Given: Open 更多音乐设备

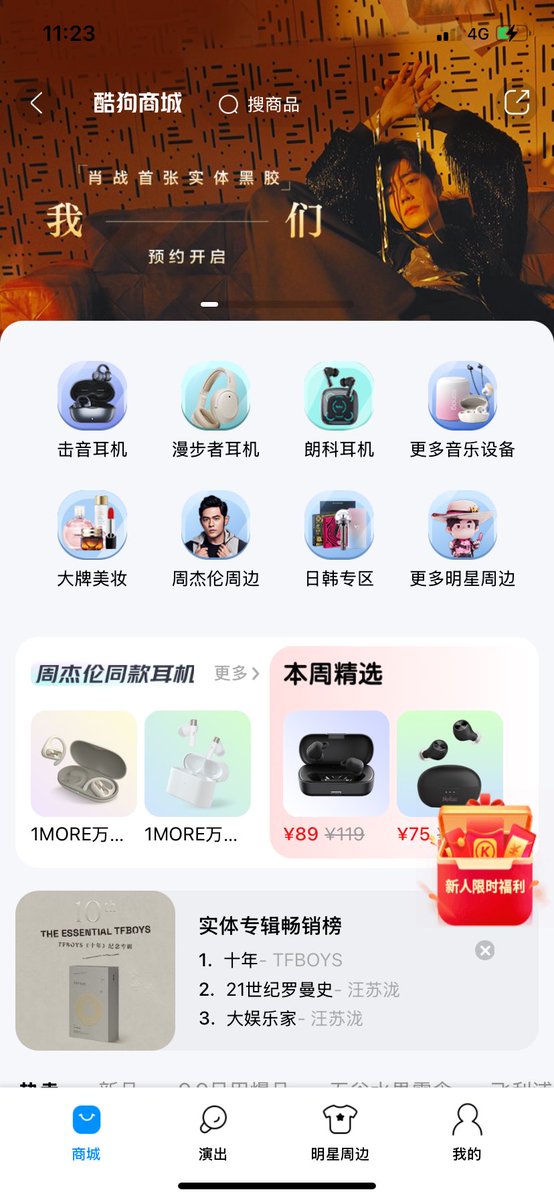Looking at the screenshot, I should (462, 410).
